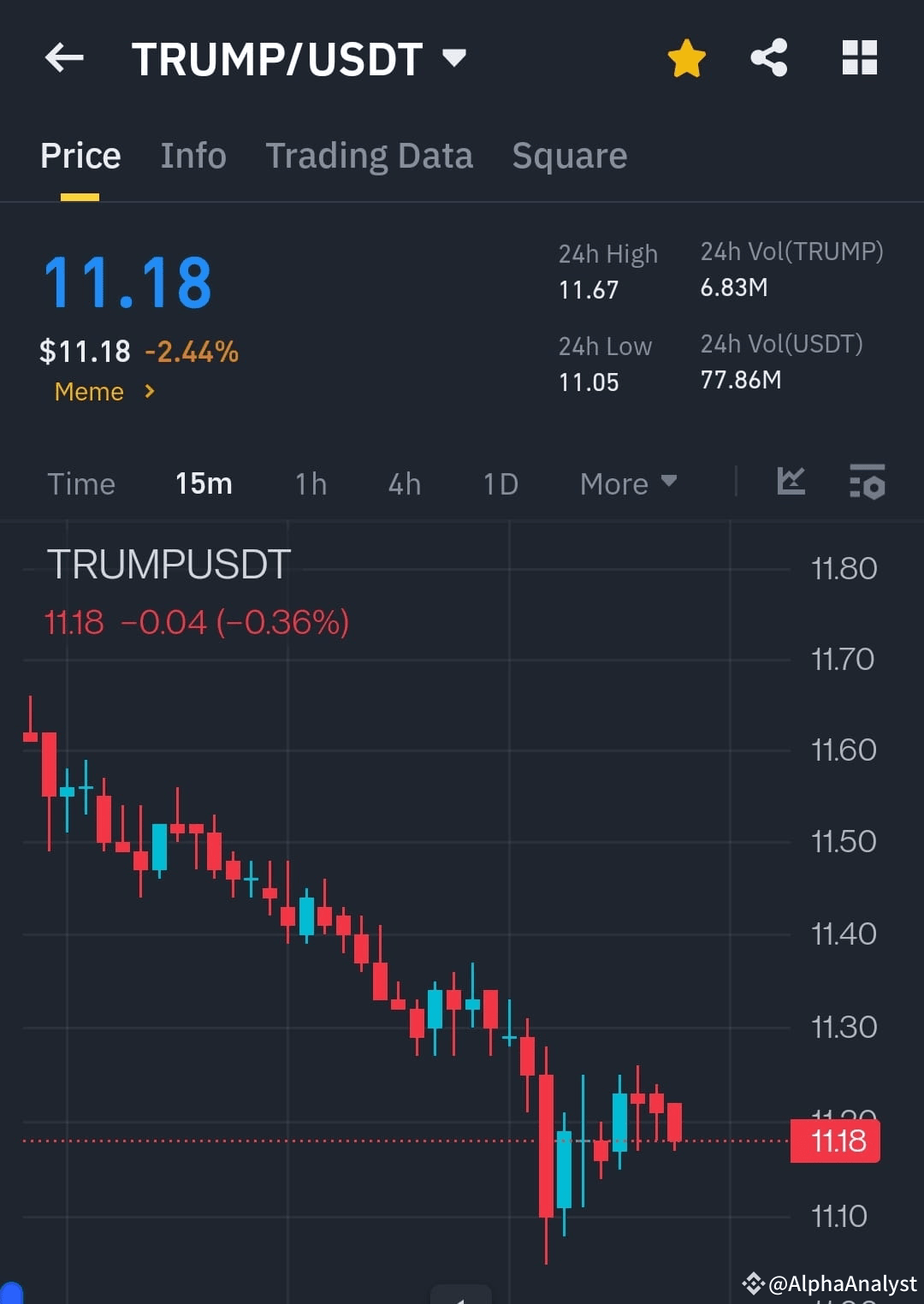Open the TRUMP/USDT pair selector dropdown
This screenshot has height=1304, width=924.
(x=454, y=57)
